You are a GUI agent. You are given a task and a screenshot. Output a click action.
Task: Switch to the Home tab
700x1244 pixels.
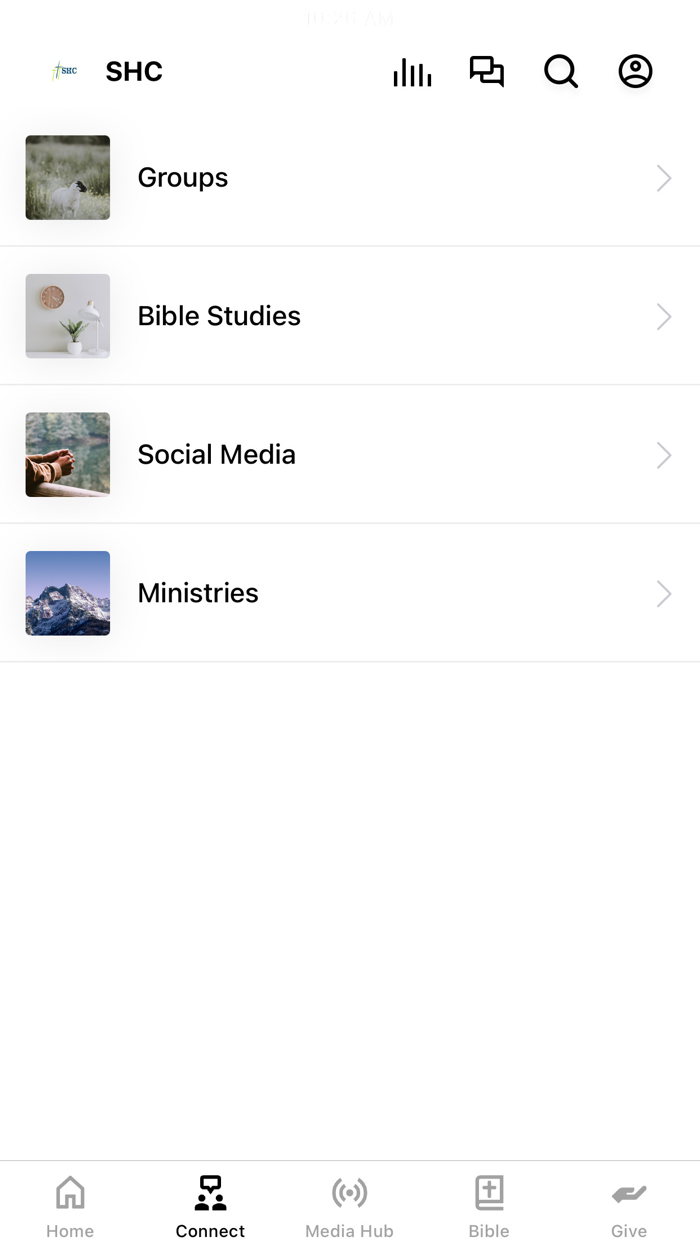[70, 1205]
